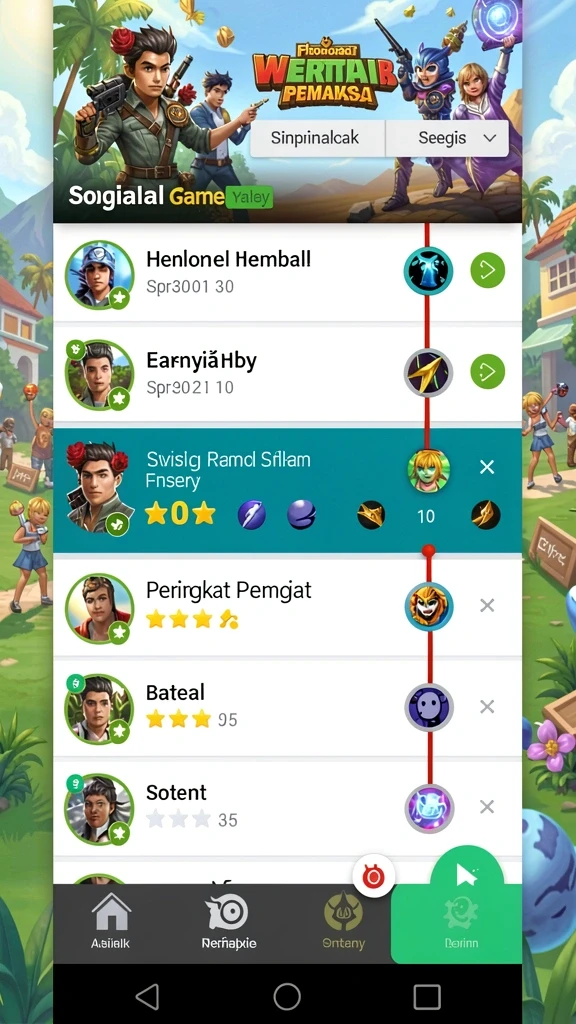This screenshot has width=576, height=1024.
Task: Close the highlighted Svisig Ramd Sfilam row
Action: [487, 467]
